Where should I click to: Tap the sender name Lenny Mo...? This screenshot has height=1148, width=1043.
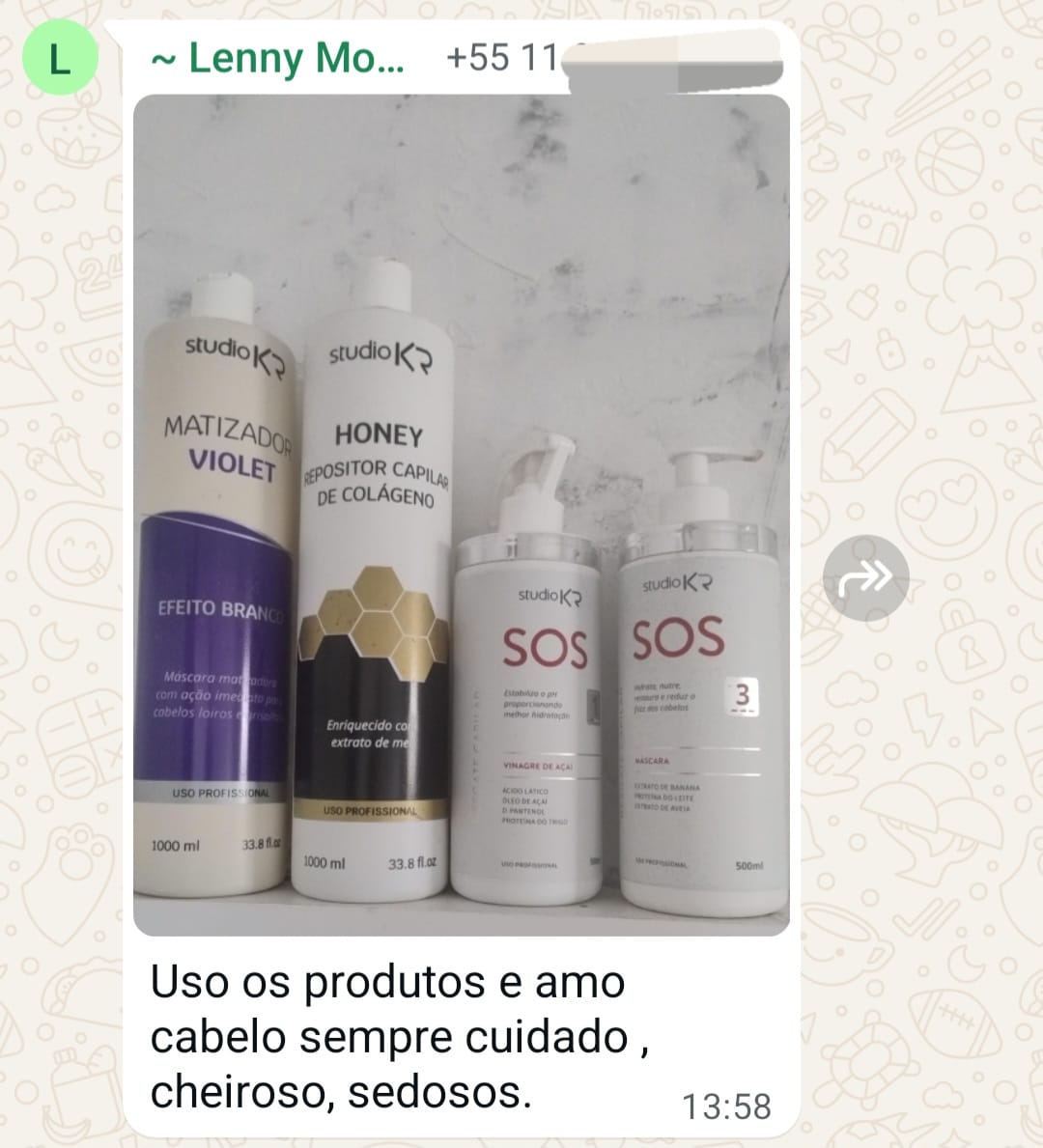point(280,58)
